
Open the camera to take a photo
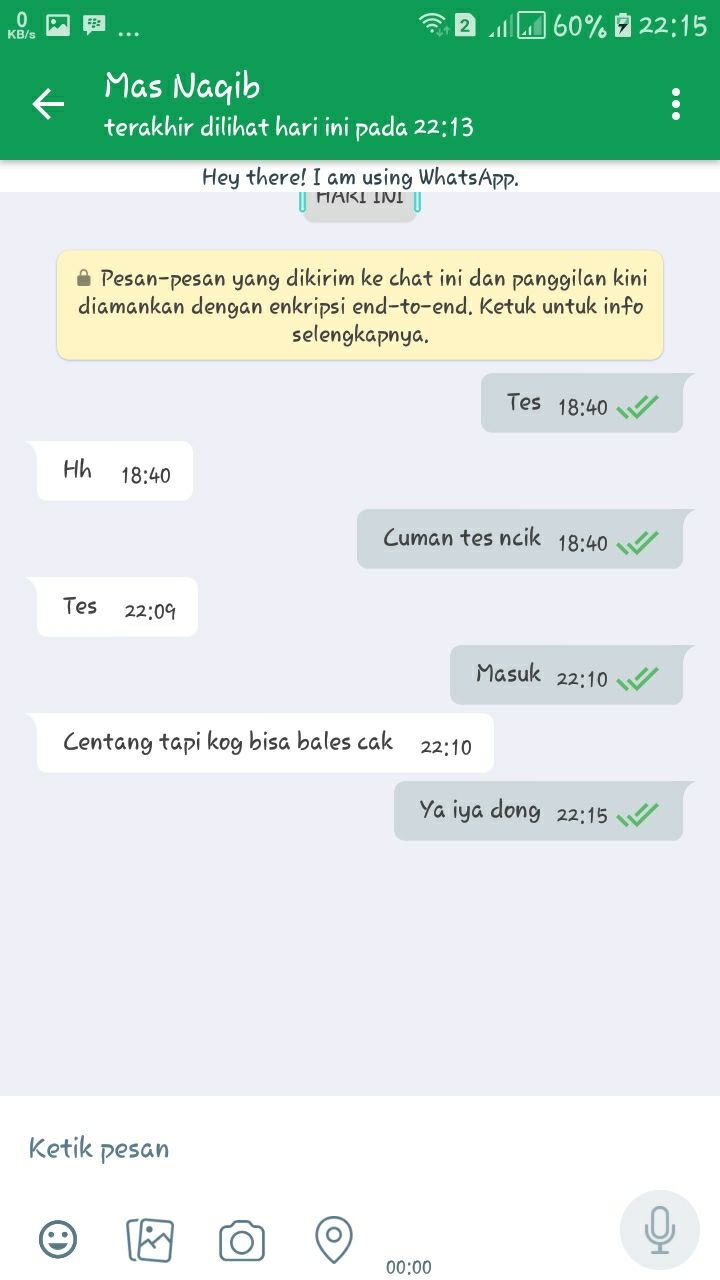point(242,1241)
